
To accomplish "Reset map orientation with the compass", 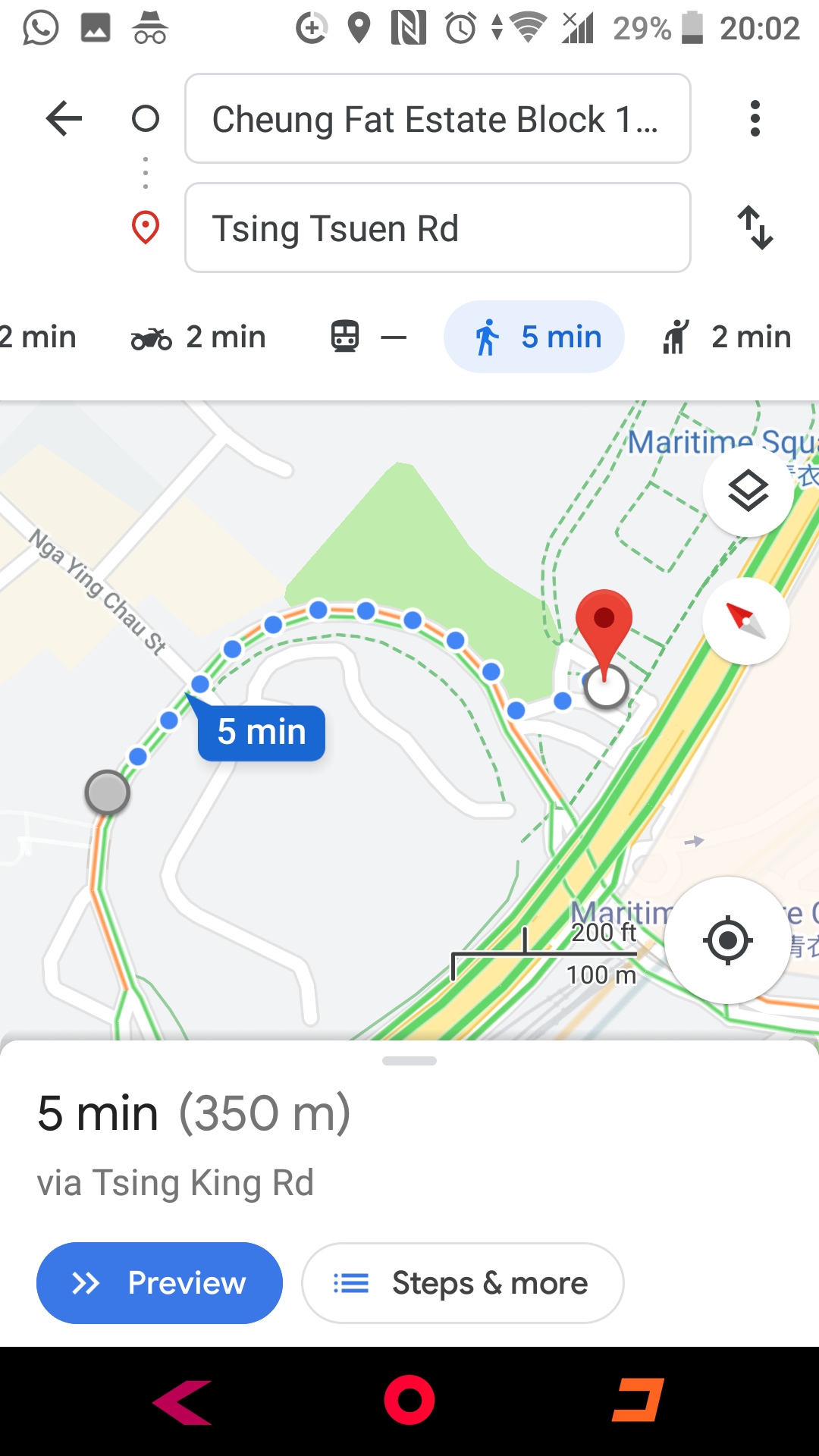I will pos(746,621).
